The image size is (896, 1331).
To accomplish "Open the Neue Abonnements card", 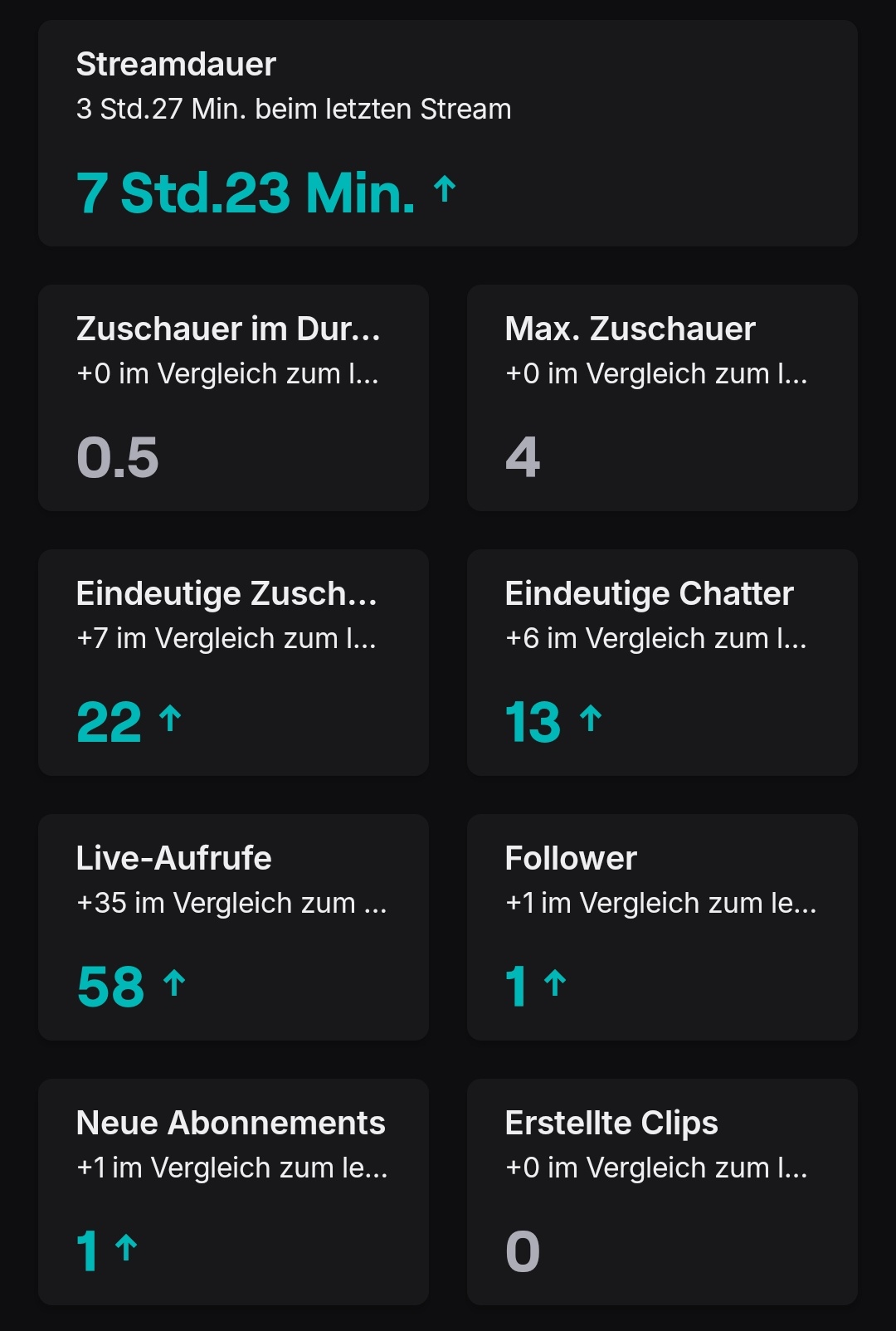I will [233, 1192].
